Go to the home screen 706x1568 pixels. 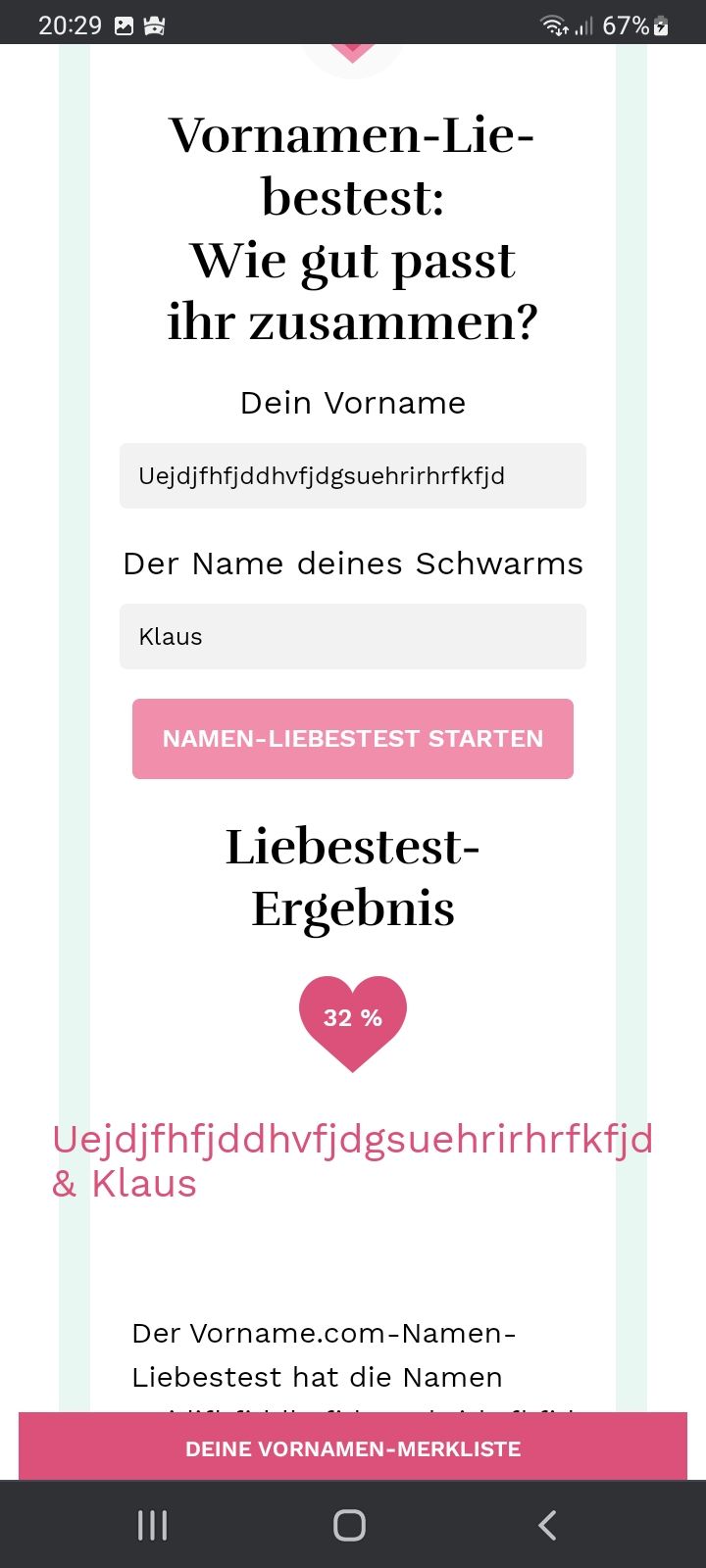click(x=350, y=1525)
